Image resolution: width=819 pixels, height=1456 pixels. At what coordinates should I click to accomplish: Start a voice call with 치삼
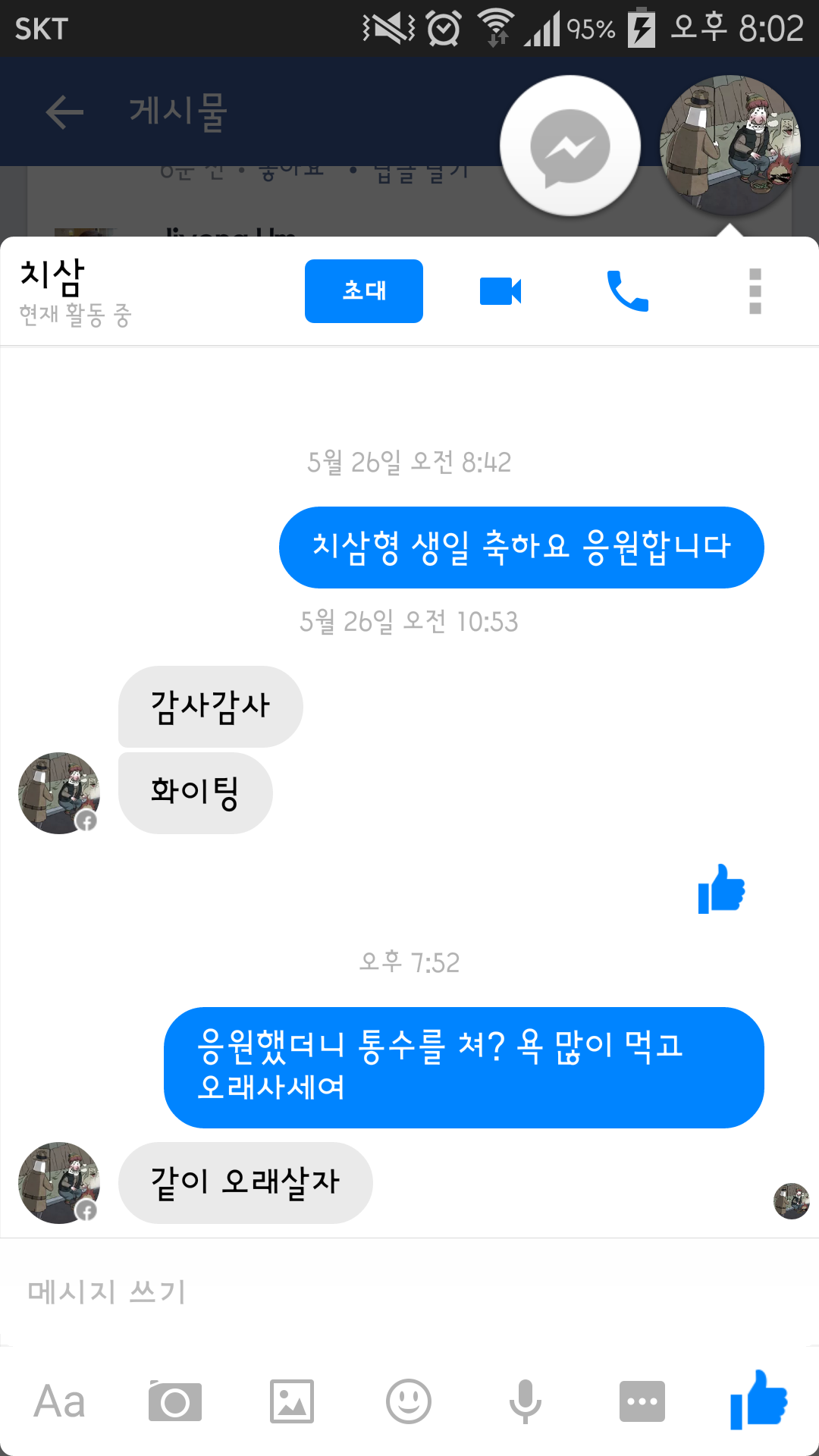(628, 291)
